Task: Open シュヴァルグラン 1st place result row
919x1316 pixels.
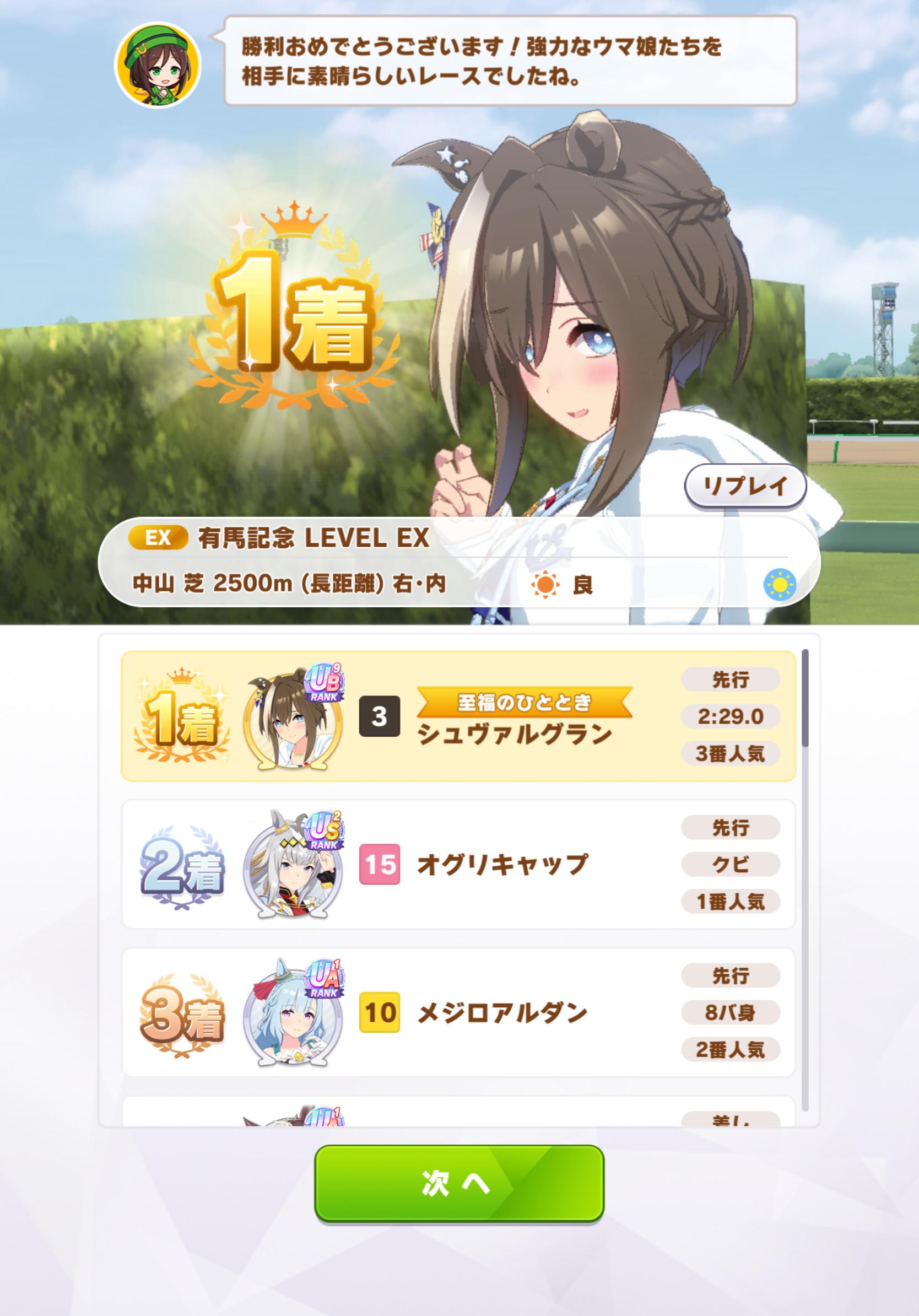Action: 458,716
